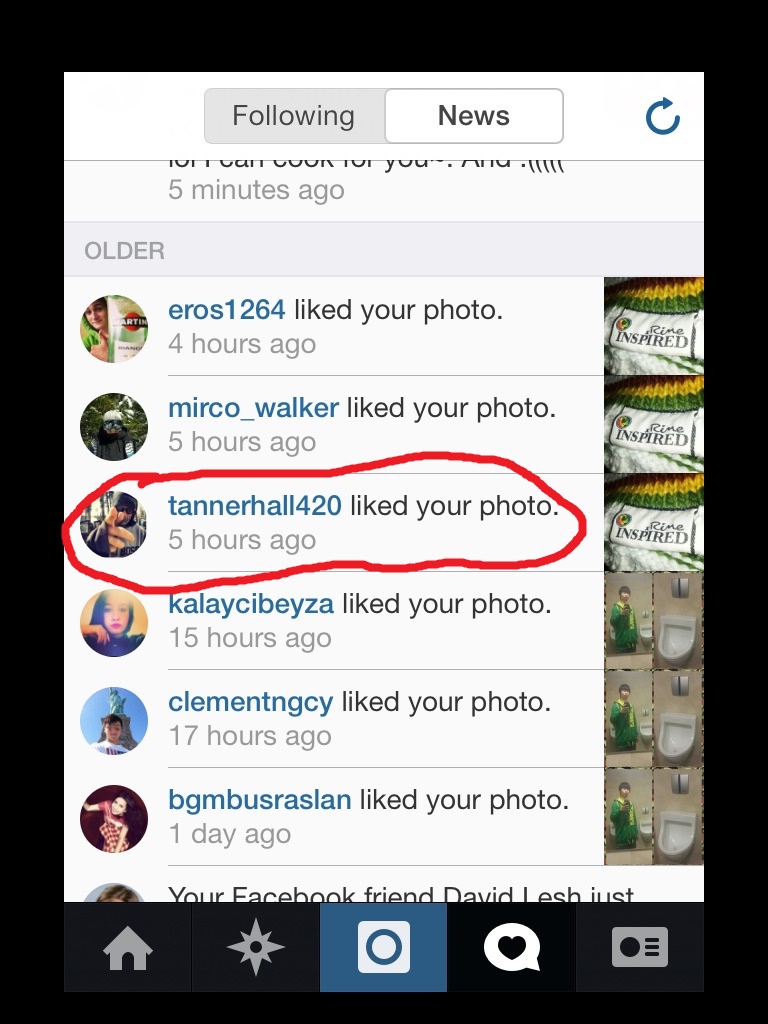
Task: Open clementngcy's profile
Action: (x=250, y=702)
